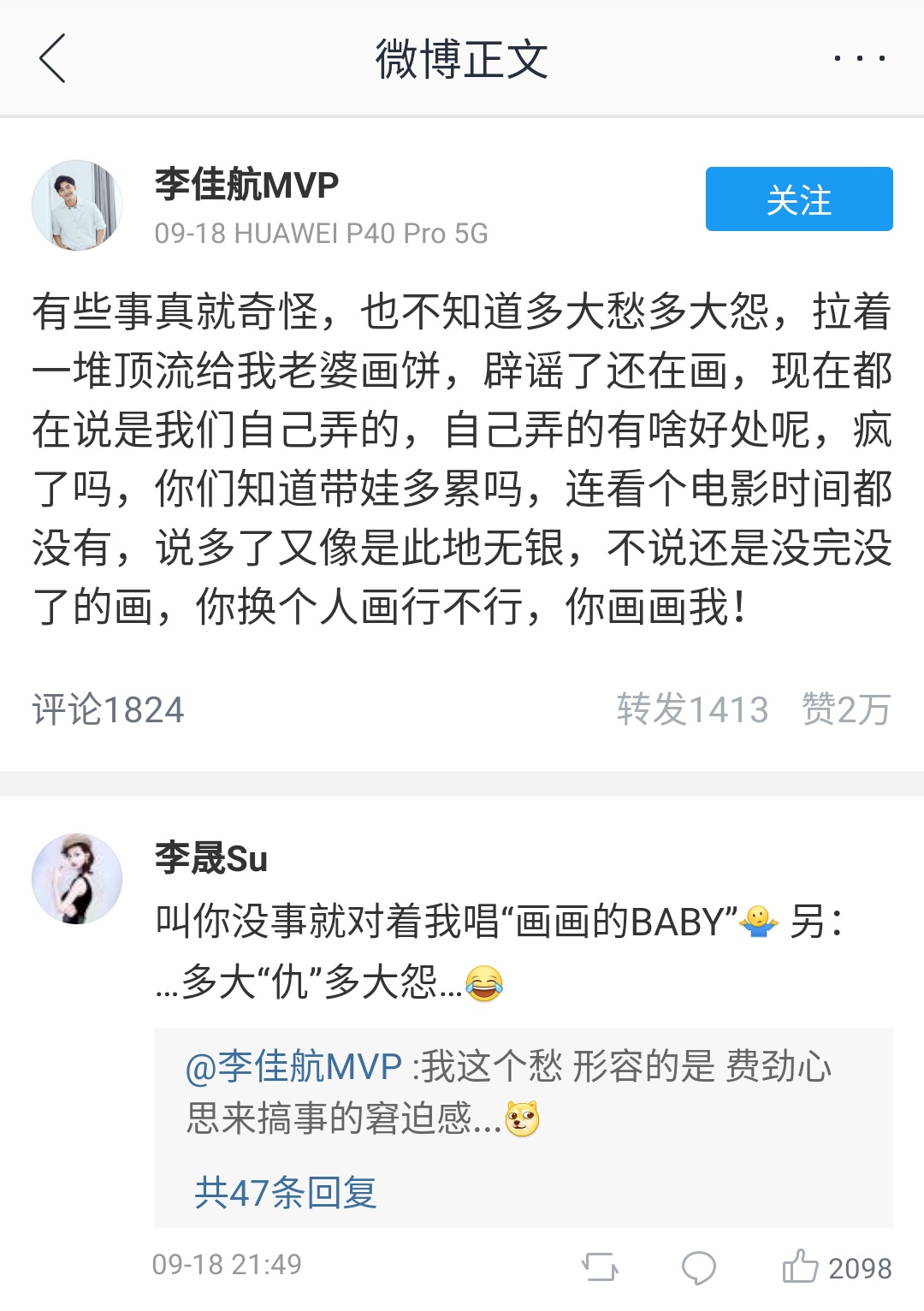The height and width of the screenshot is (1311, 924).
Task: Open the three-dot more options menu
Action: (859, 58)
